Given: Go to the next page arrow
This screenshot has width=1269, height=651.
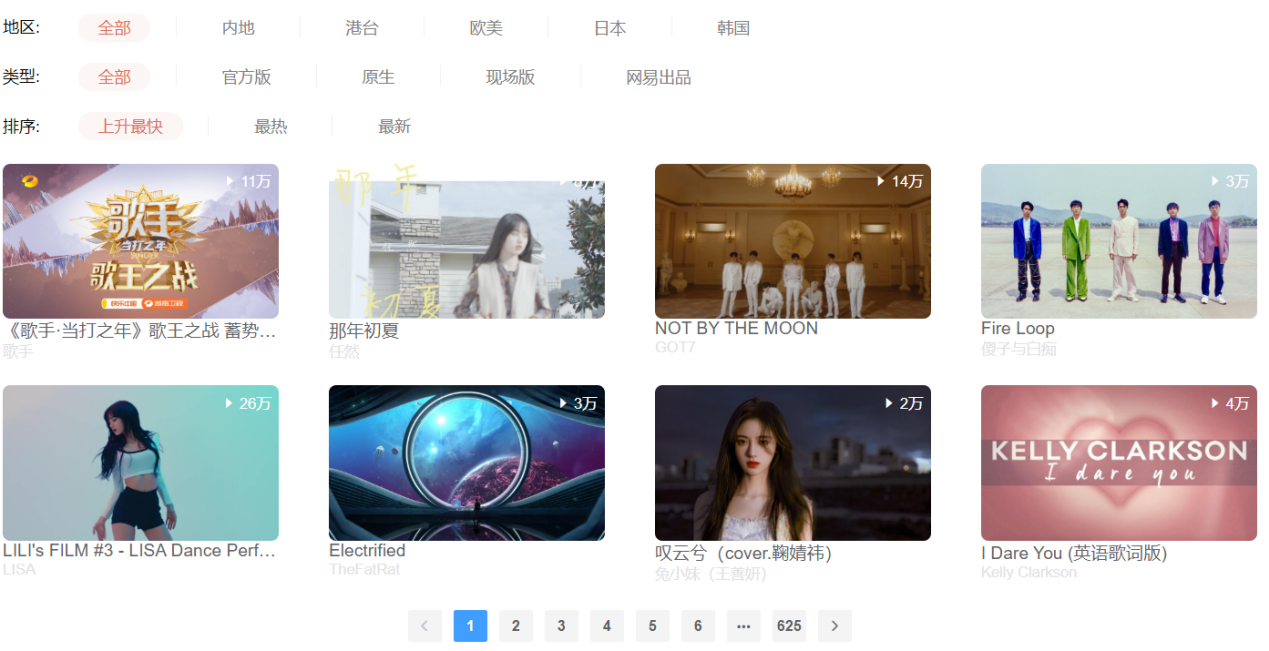Looking at the screenshot, I should (835, 626).
